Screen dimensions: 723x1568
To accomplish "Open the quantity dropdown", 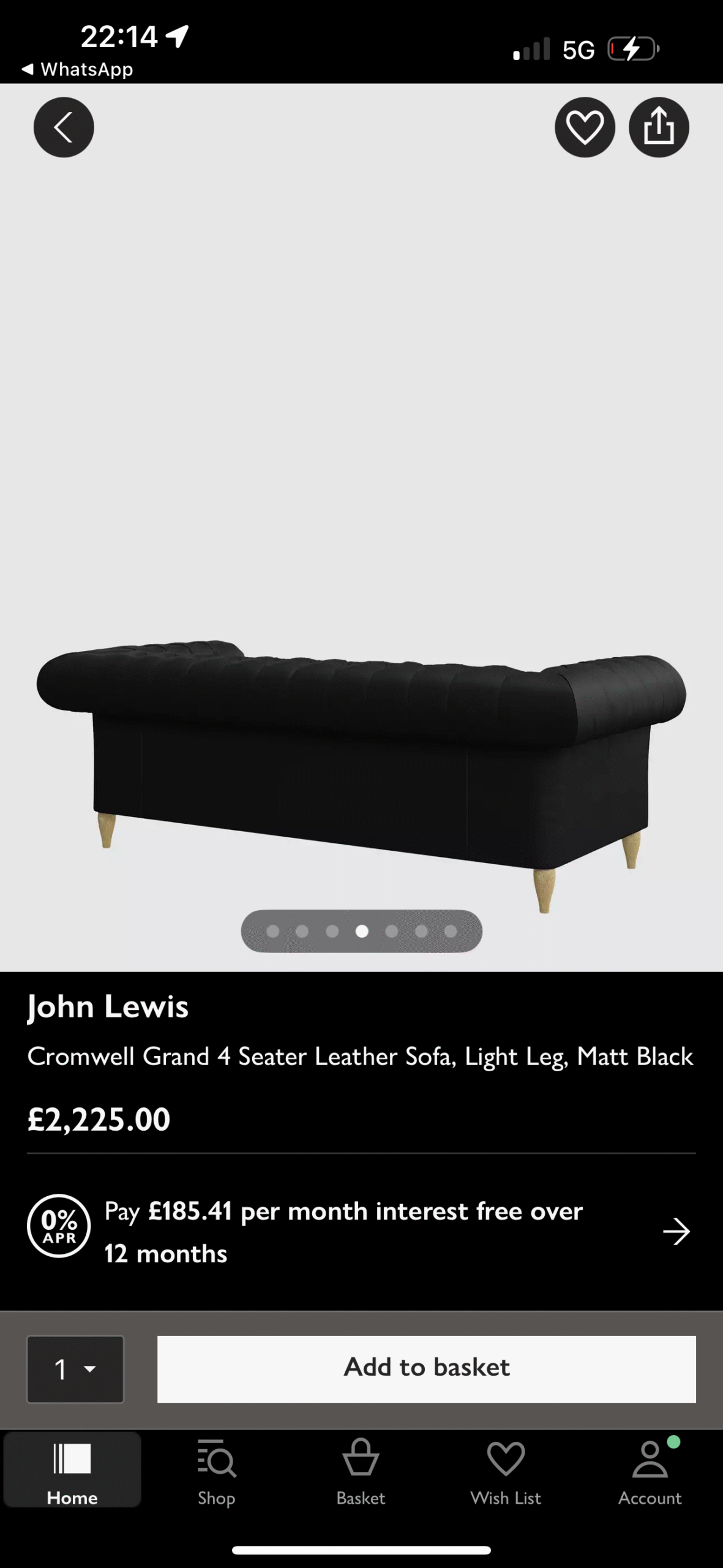I will pyautogui.click(x=75, y=1369).
